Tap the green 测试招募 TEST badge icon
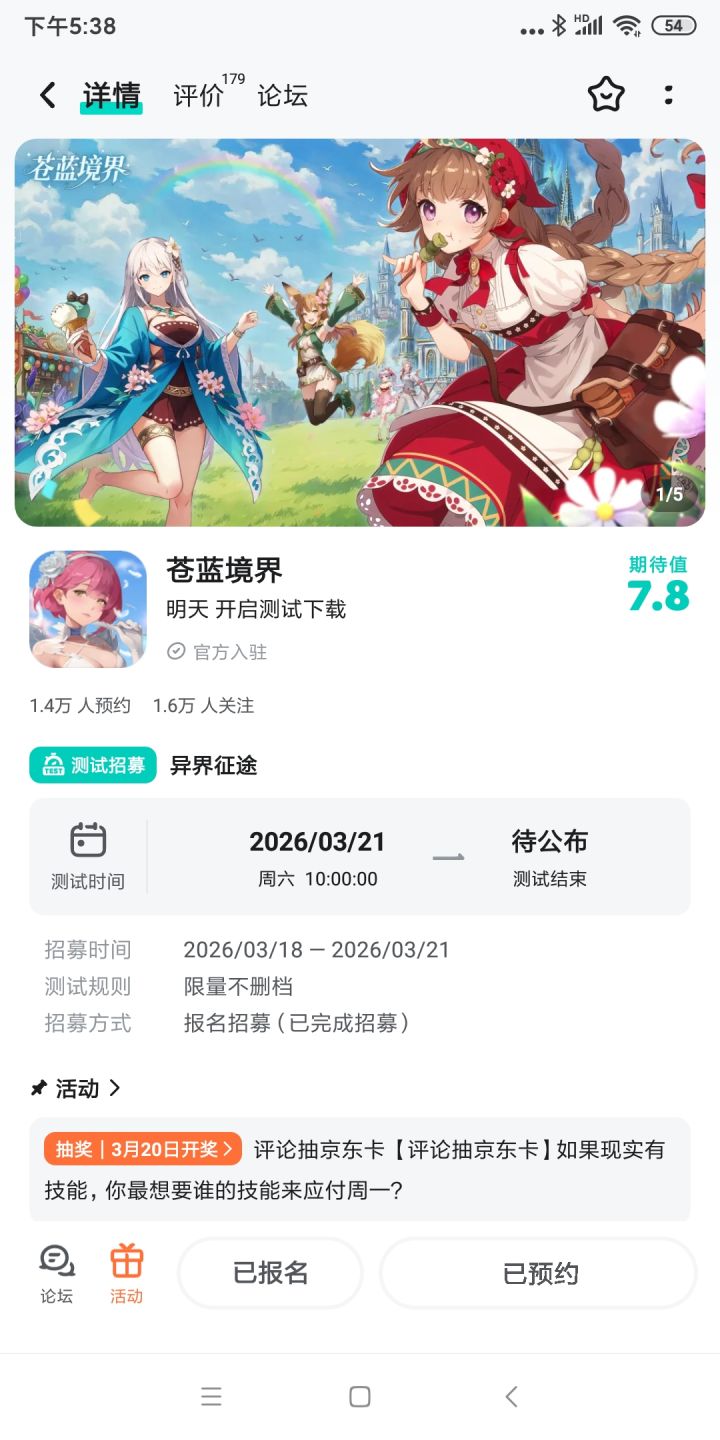The height and width of the screenshot is (1440, 720). pos(53,765)
